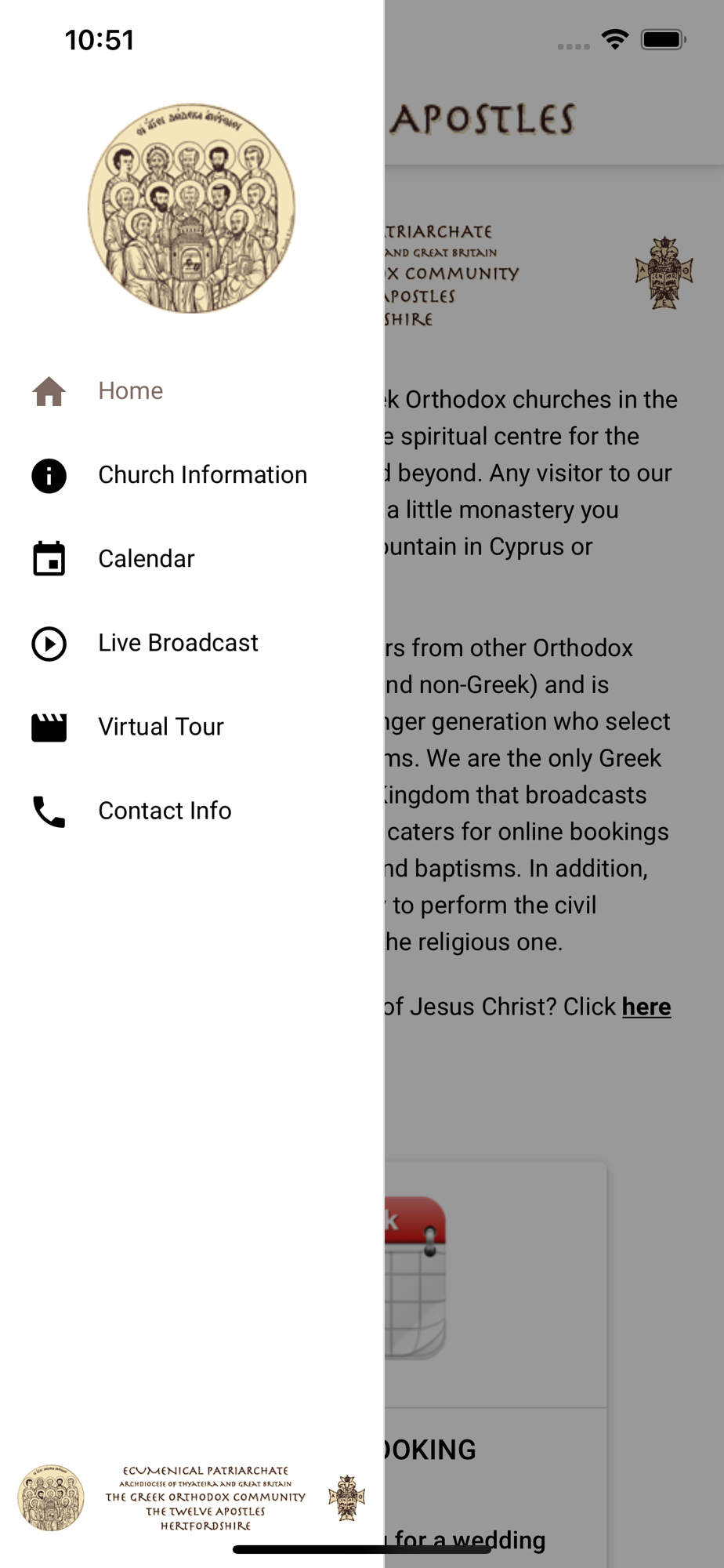724x1568 pixels.
Task: Open Church Information
Action: click(201, 475)
